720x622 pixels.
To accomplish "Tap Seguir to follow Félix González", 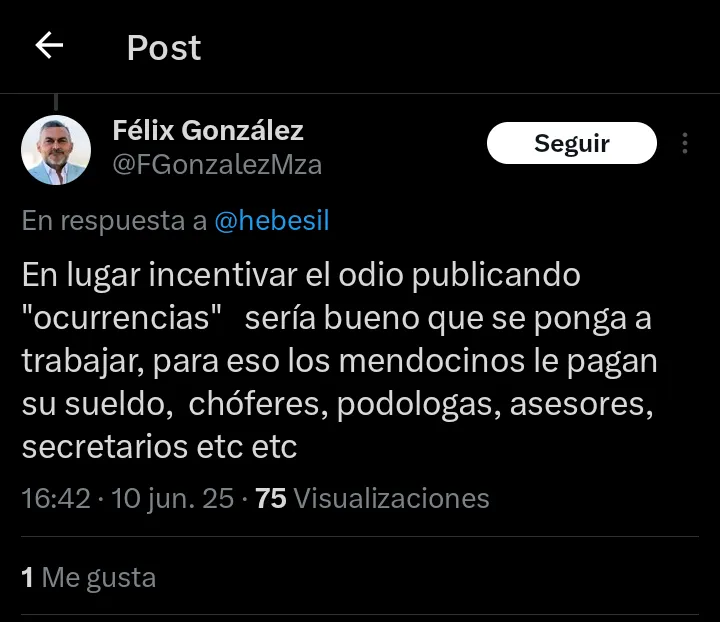I will (x=571, y=143).
